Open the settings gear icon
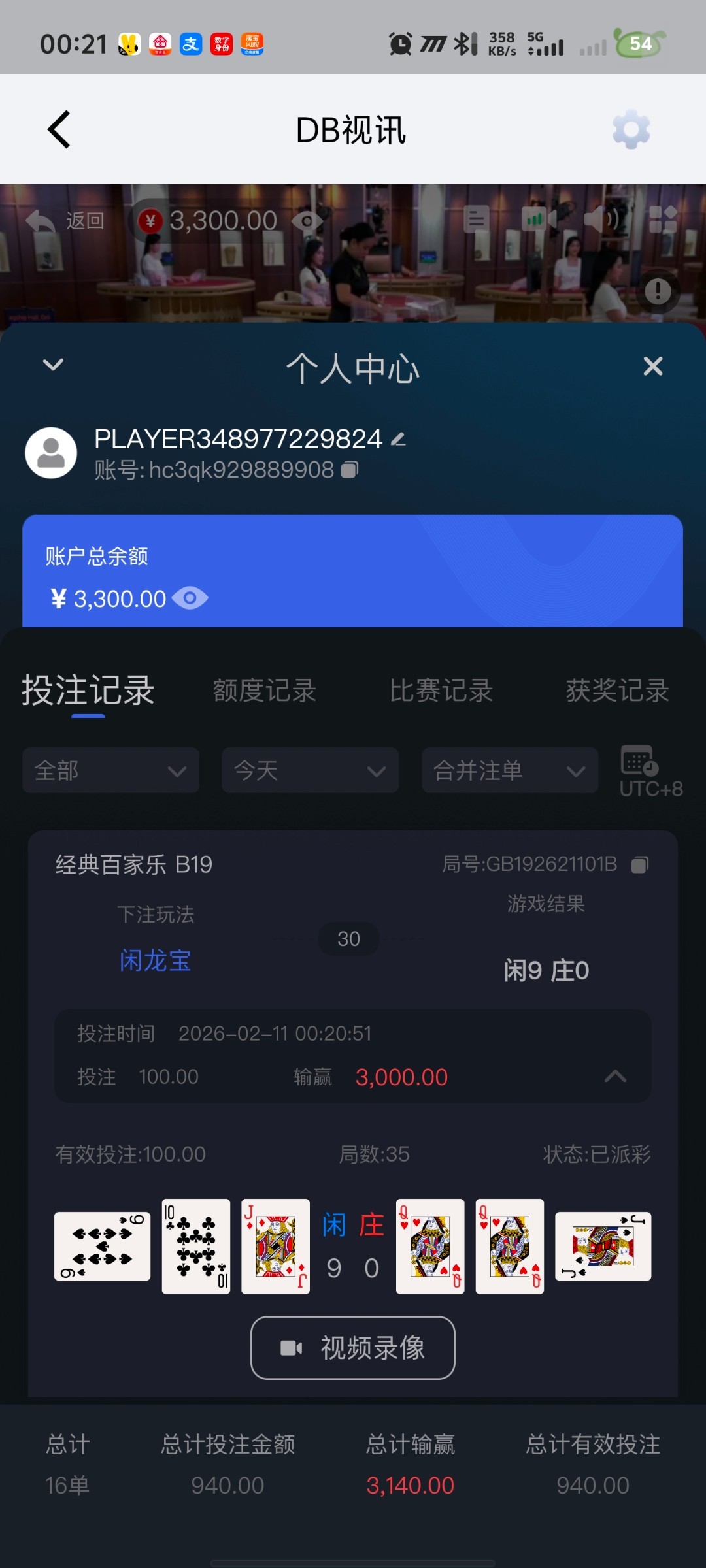The image size is (706, 1568). click(631, 129)
